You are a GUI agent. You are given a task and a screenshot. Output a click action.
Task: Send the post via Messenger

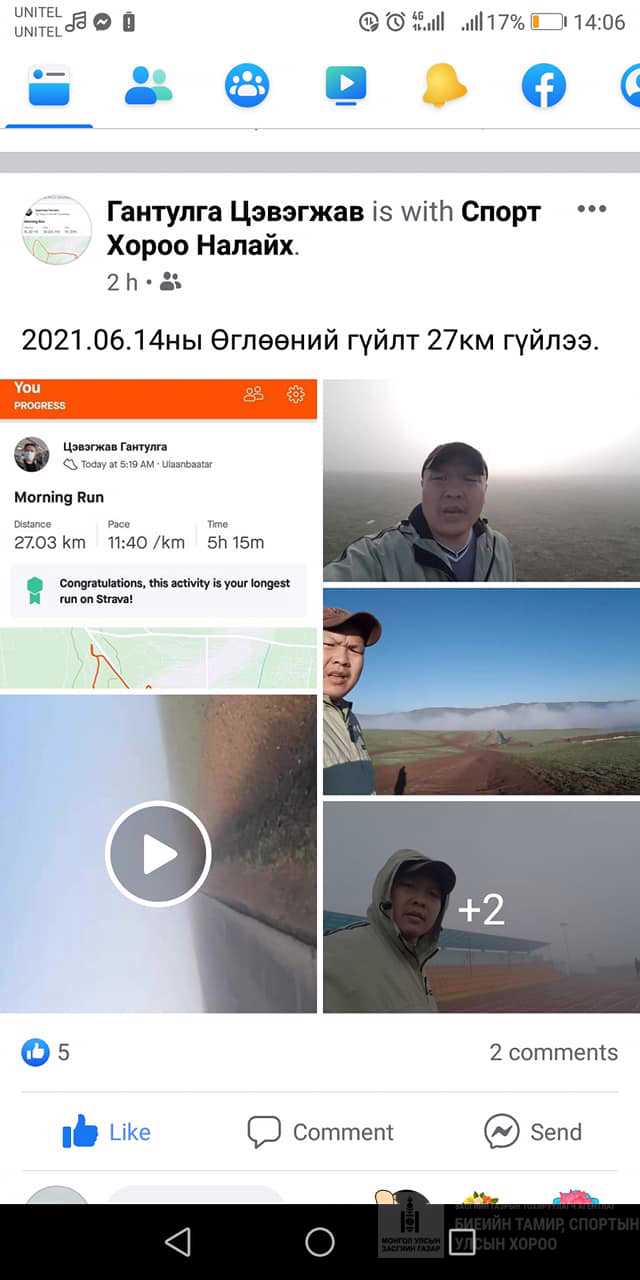[x=533, y=1132]
